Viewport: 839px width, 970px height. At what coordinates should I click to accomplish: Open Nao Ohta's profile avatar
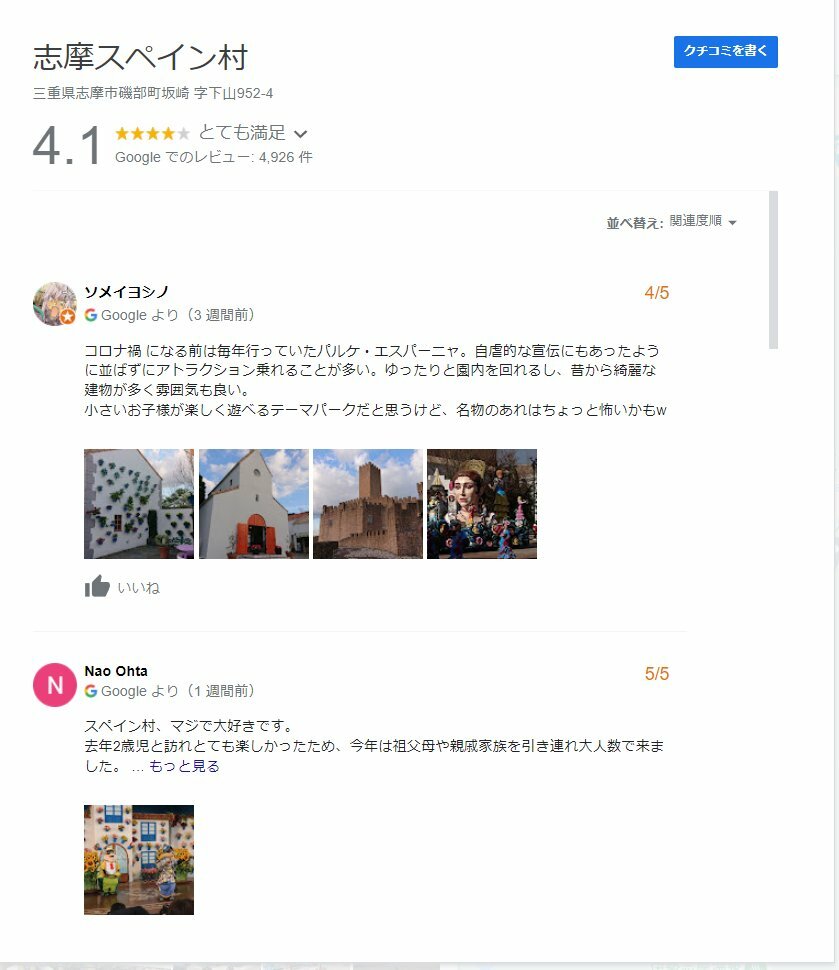55,685
